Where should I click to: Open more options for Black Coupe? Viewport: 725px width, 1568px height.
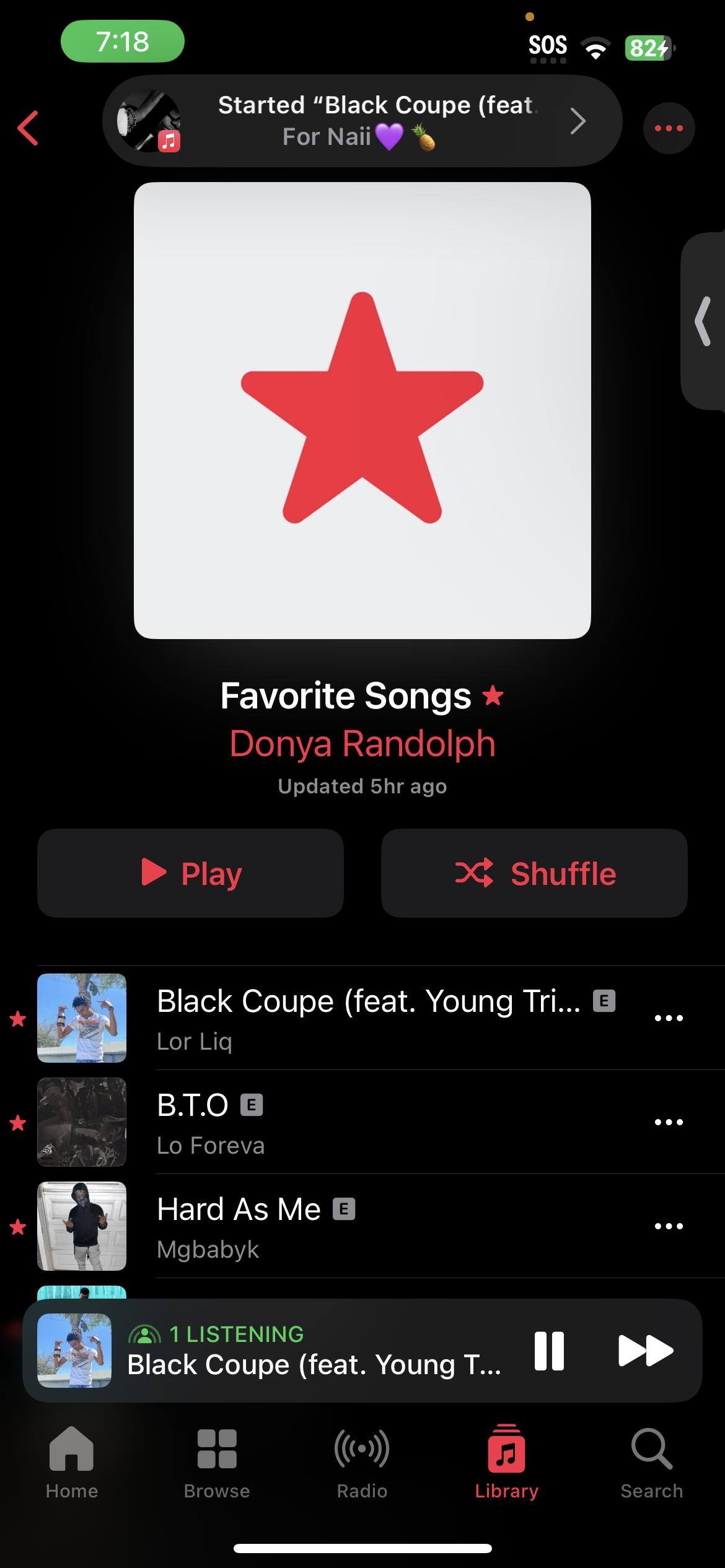coord(669,1018)
